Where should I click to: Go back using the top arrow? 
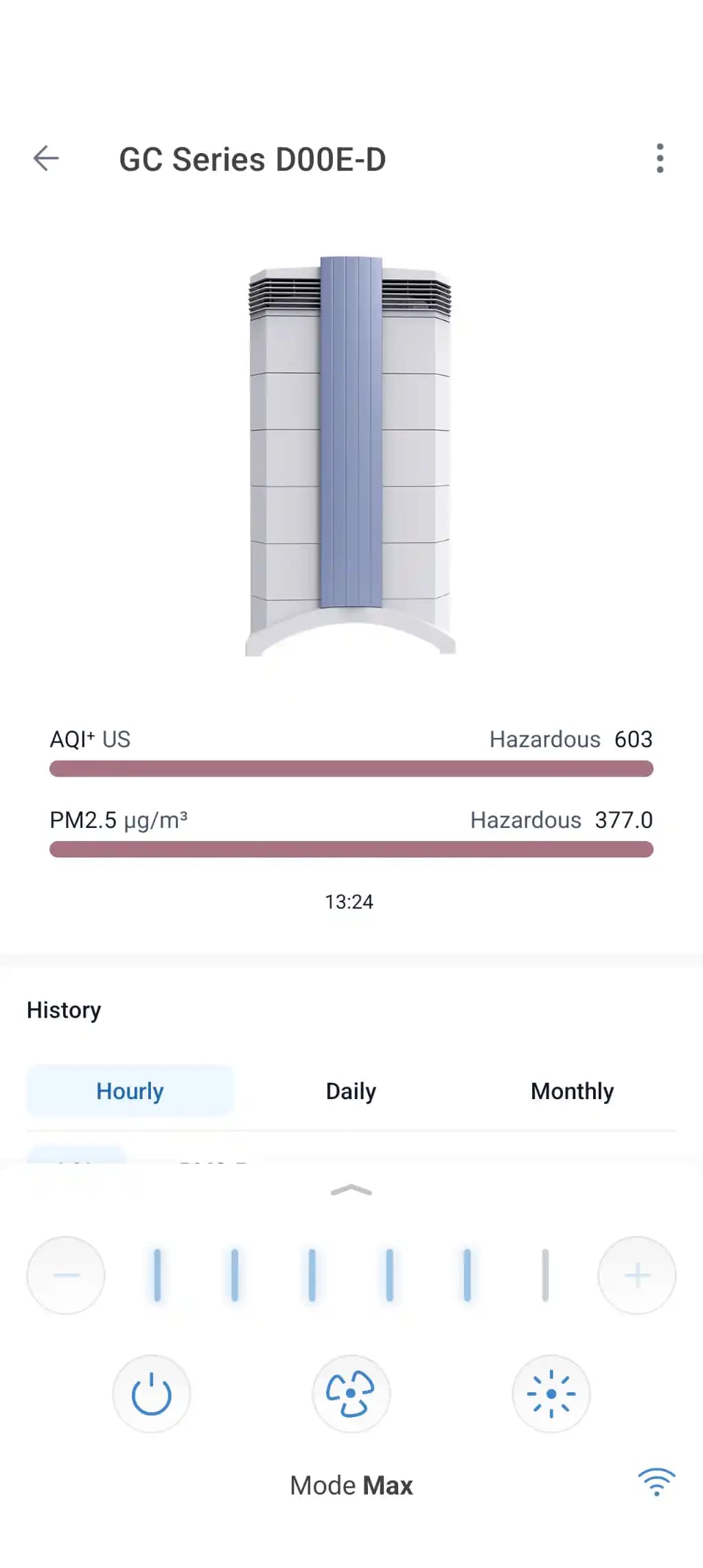46,159
